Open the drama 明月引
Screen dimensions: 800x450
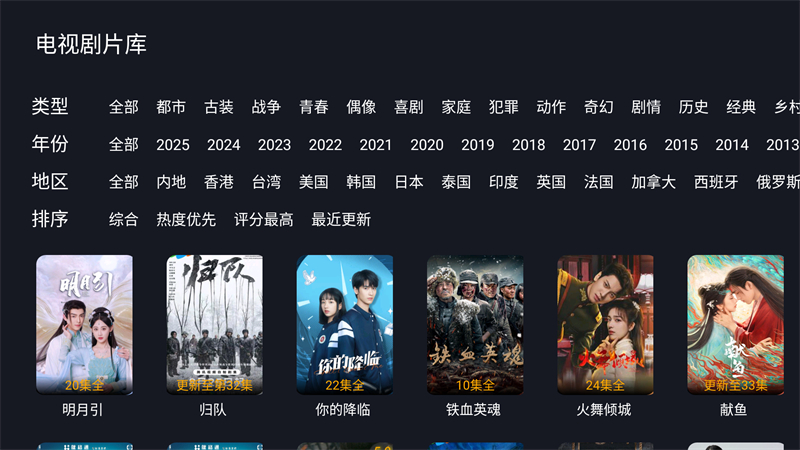click(84, 325)
